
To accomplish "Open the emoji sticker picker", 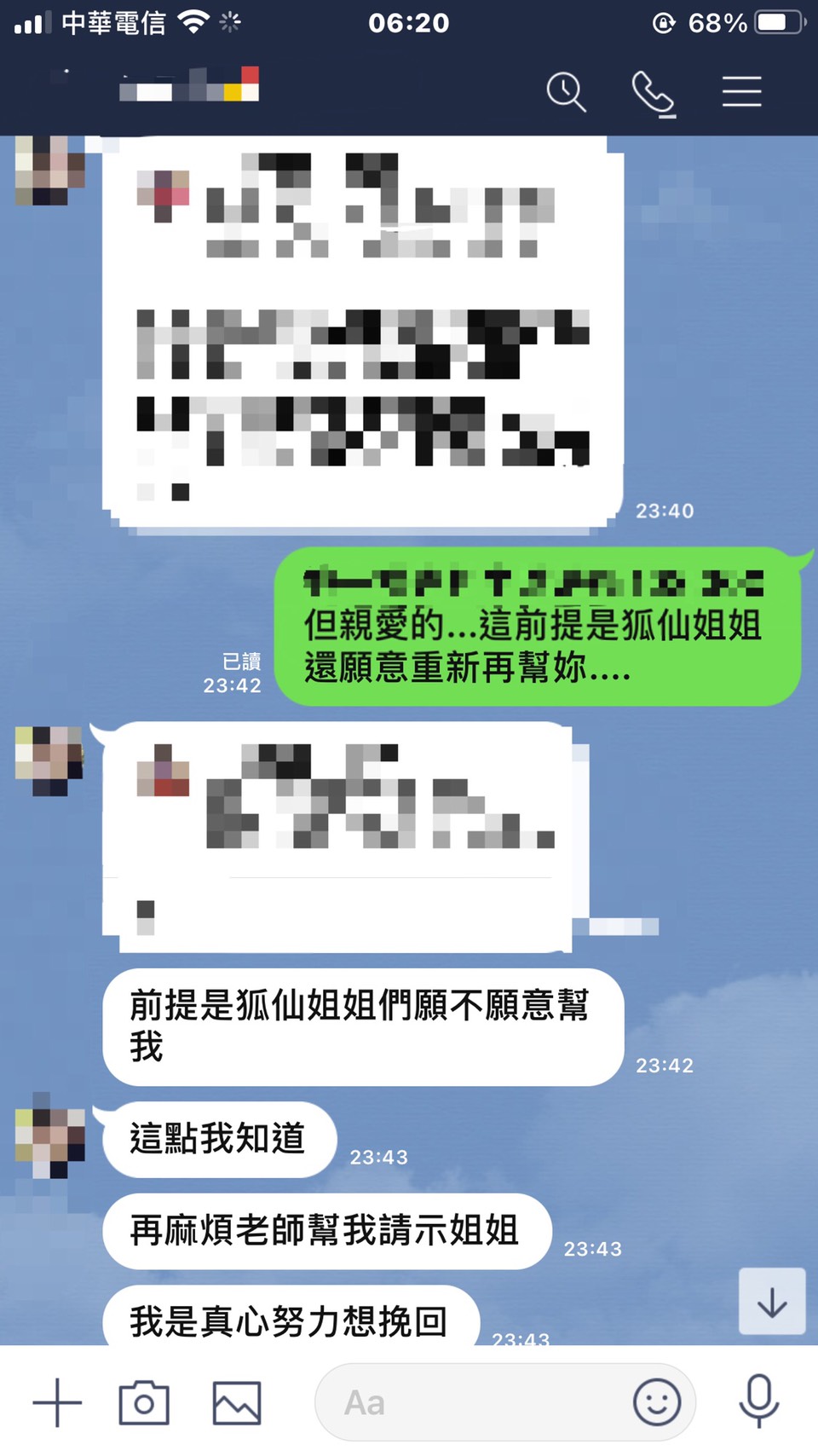I will (656, 1402).
